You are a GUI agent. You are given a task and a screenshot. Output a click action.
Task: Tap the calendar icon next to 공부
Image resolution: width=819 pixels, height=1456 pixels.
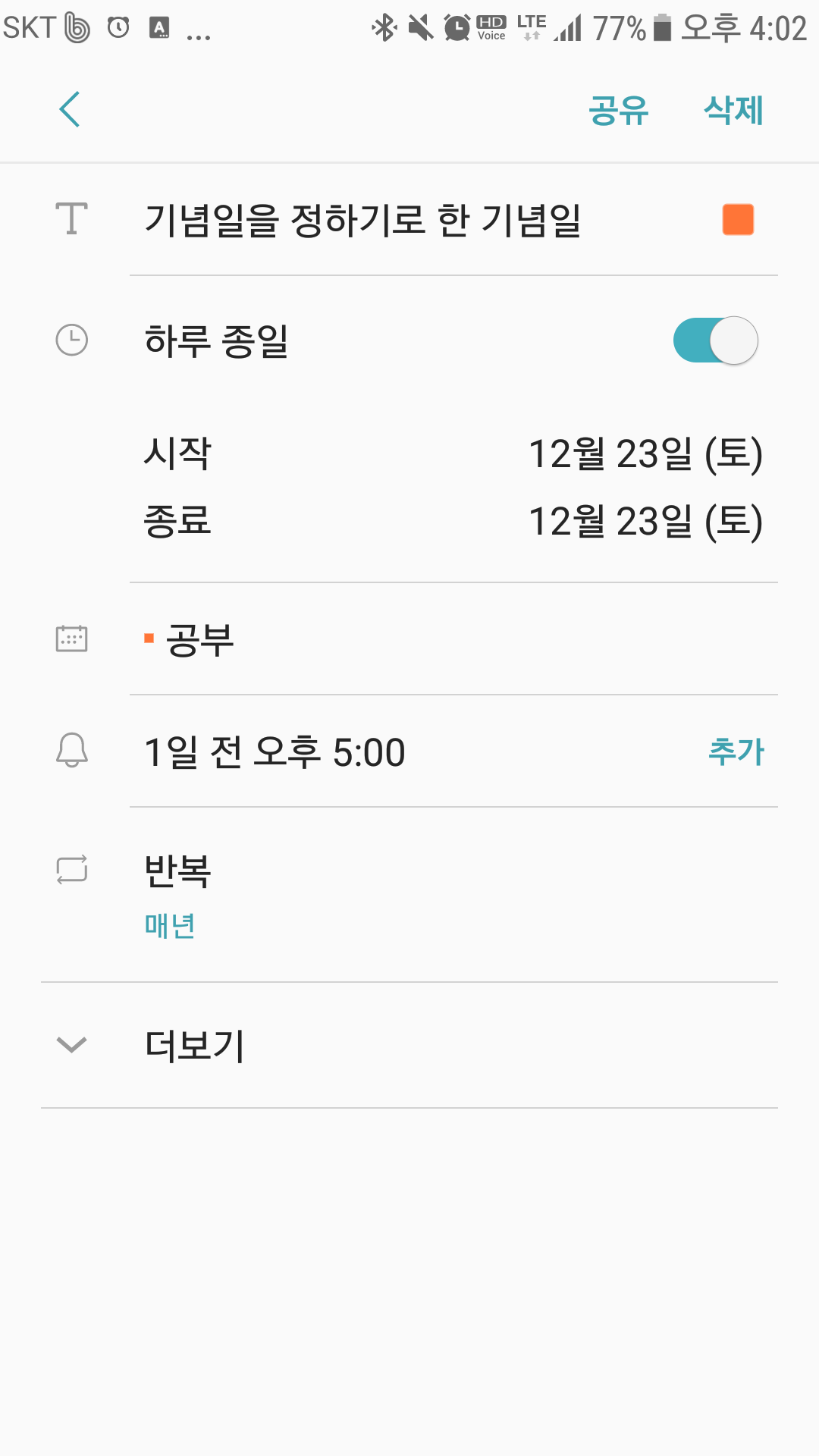pyautogui.click(x=72, y=639)
